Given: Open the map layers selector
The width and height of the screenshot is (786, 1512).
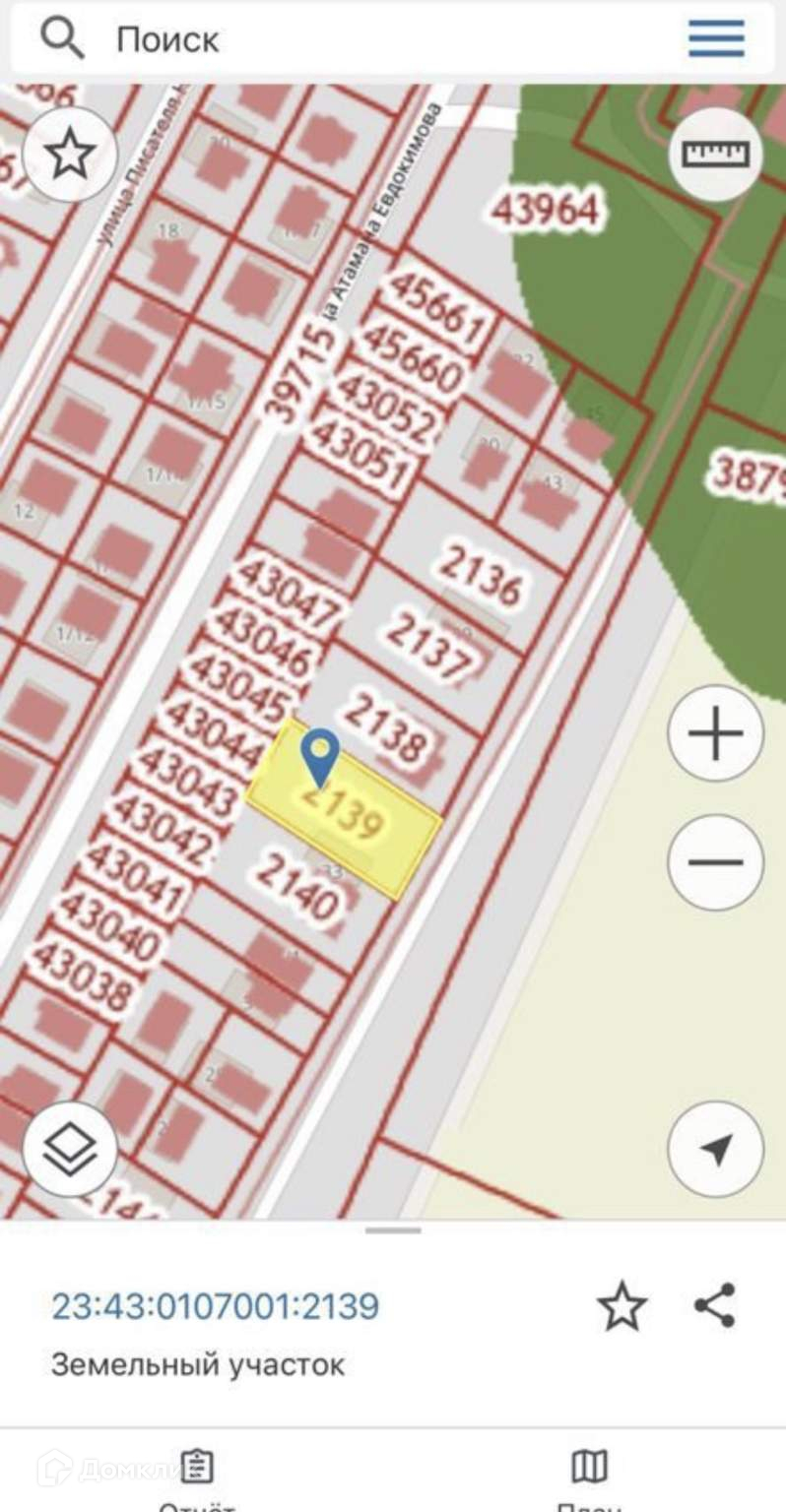Looking at the screenshot, I should pyautogui.click(x=70, y=1149).
